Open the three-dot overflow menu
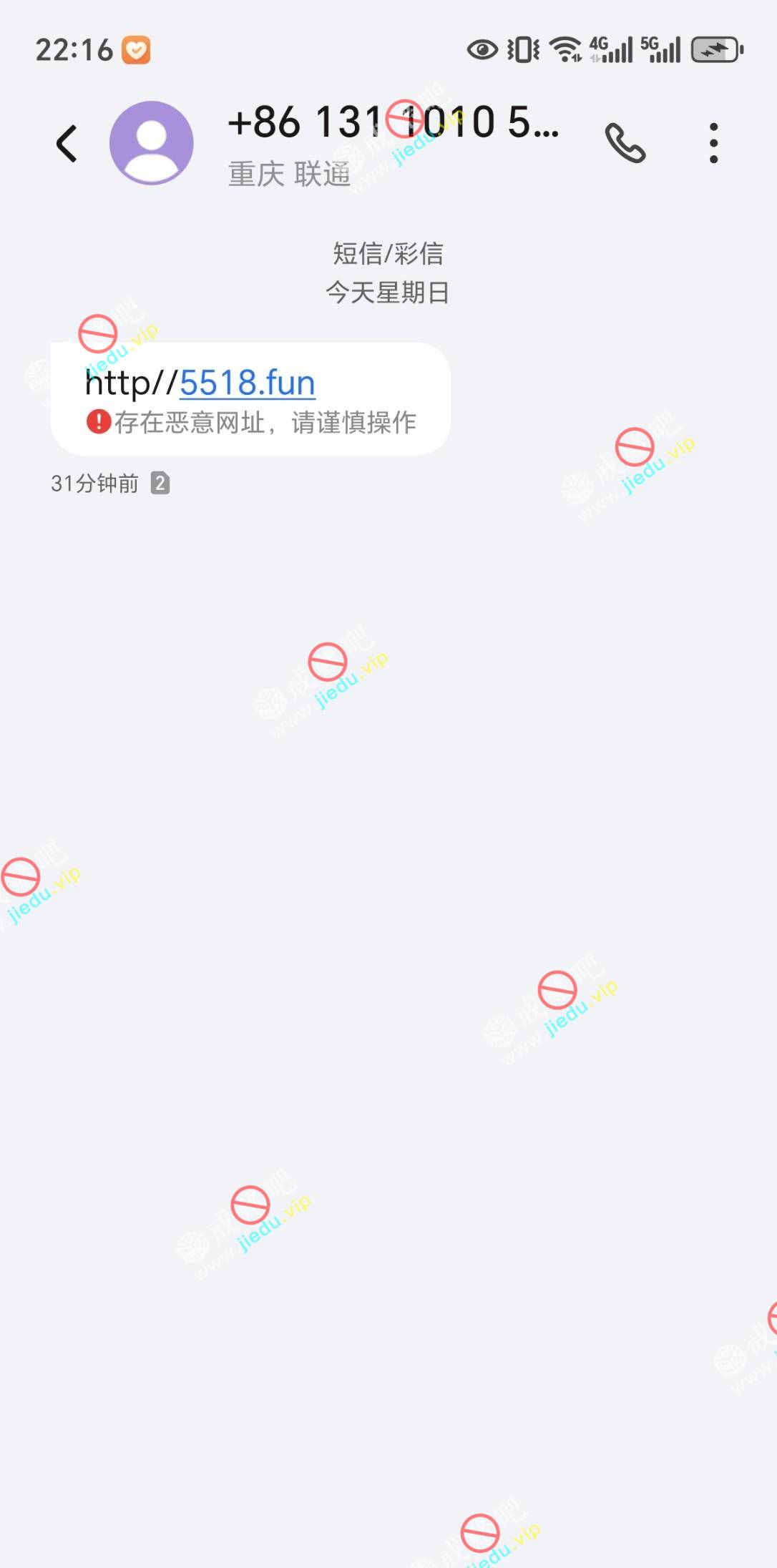This screenshot has width=777, height=1568. 713,143
